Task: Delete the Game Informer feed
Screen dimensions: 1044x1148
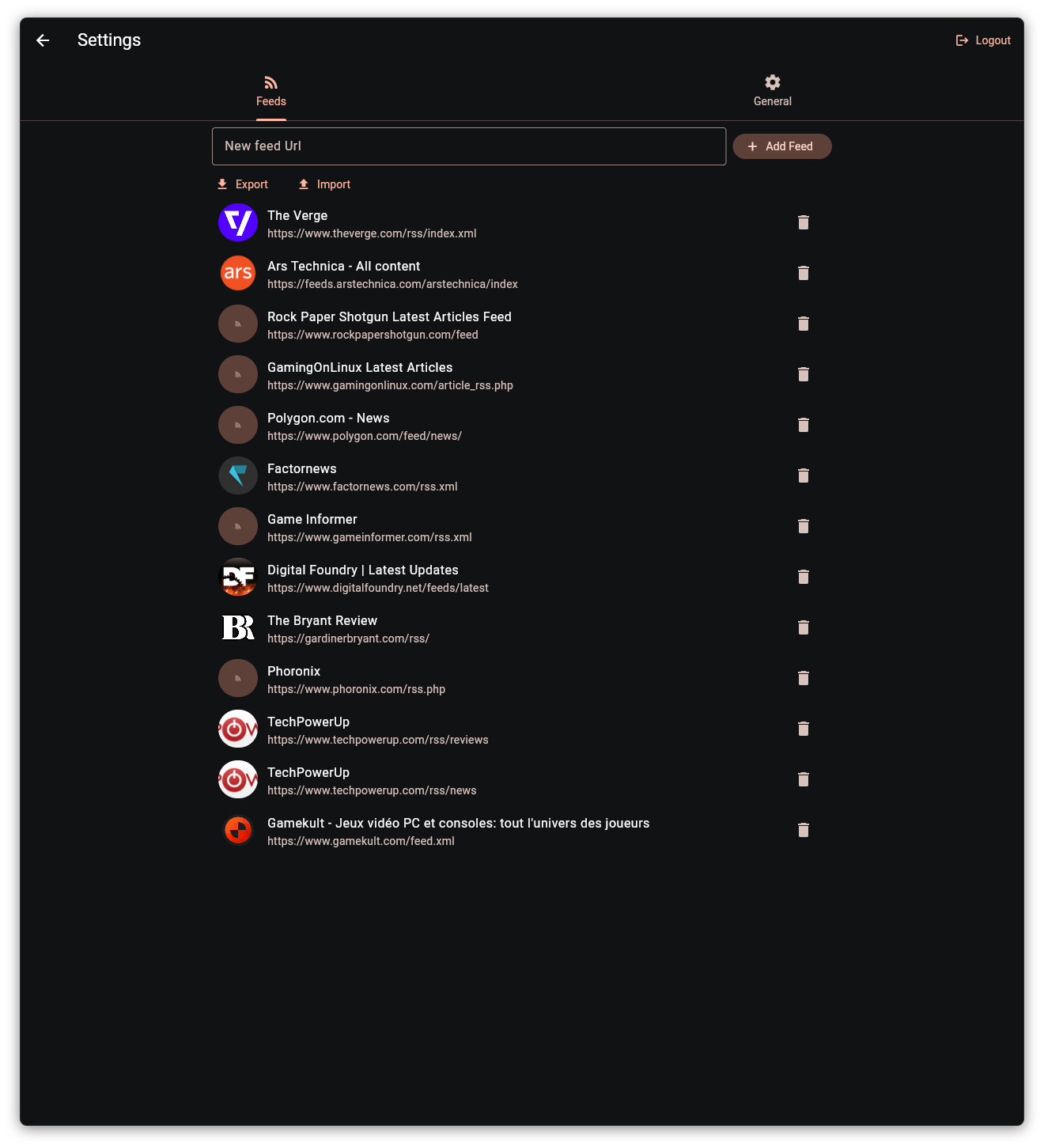Action: (803, 526)
